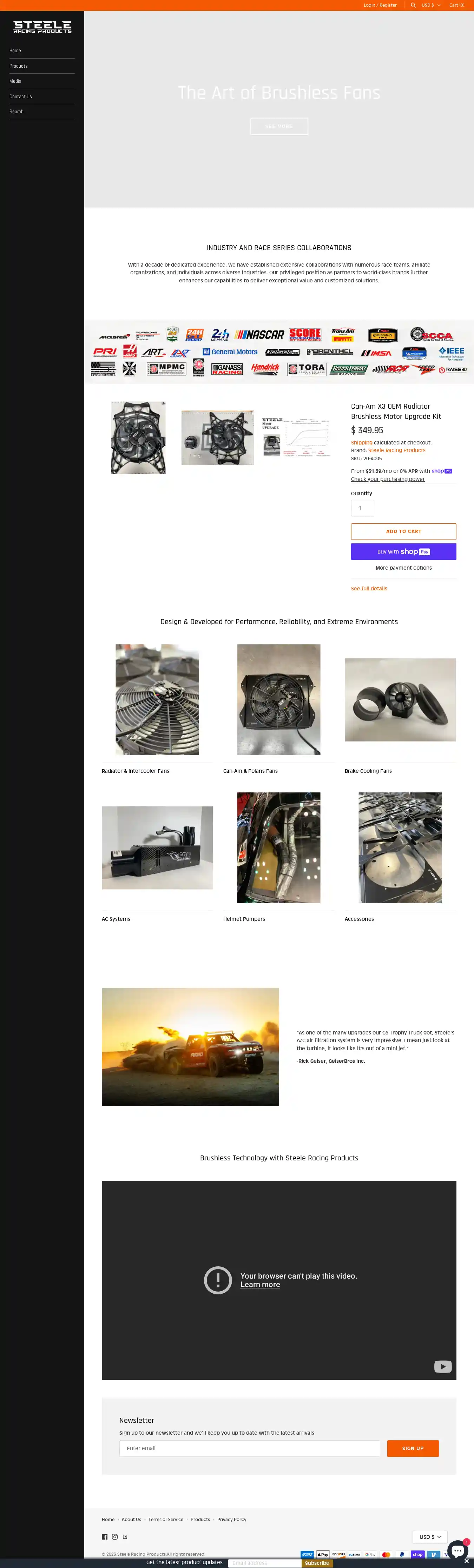Open Helmet Pumpers category
This screenshot has height=1568, width=474.
[x=244, y=919]
